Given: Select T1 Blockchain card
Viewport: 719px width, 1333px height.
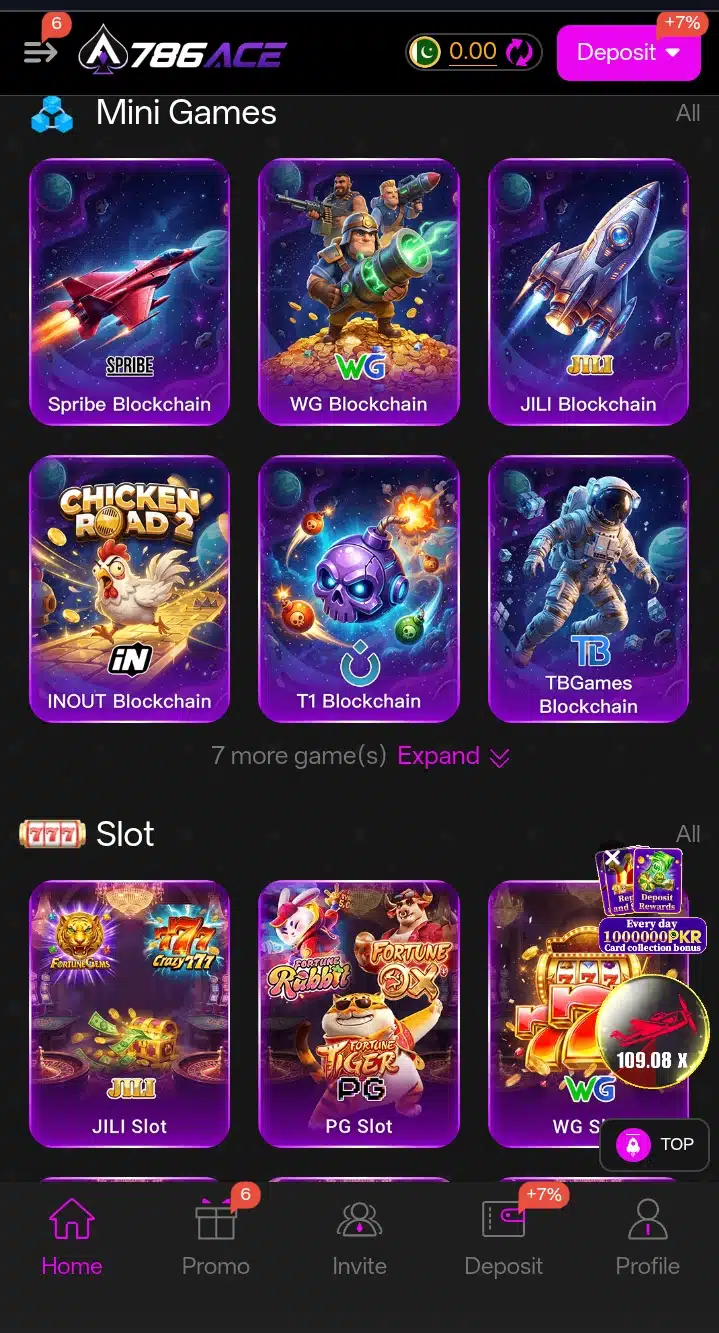Looking at the screenshot, I should [x=359, y=589].
